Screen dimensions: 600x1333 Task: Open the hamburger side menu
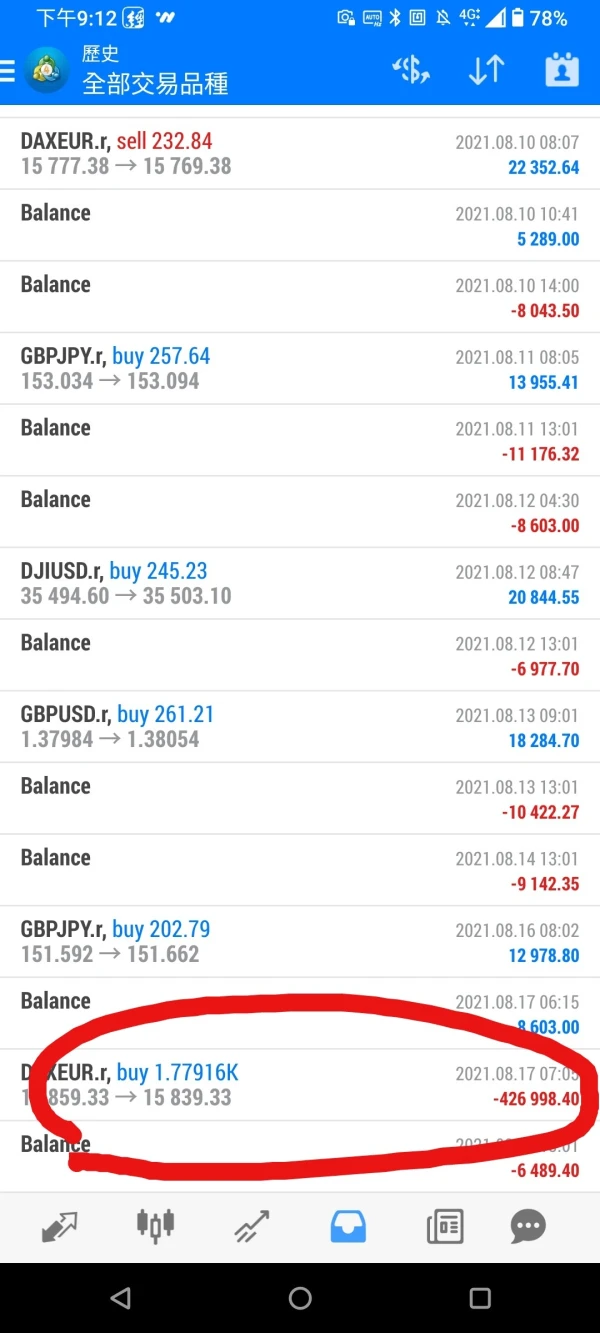point(8,70)
